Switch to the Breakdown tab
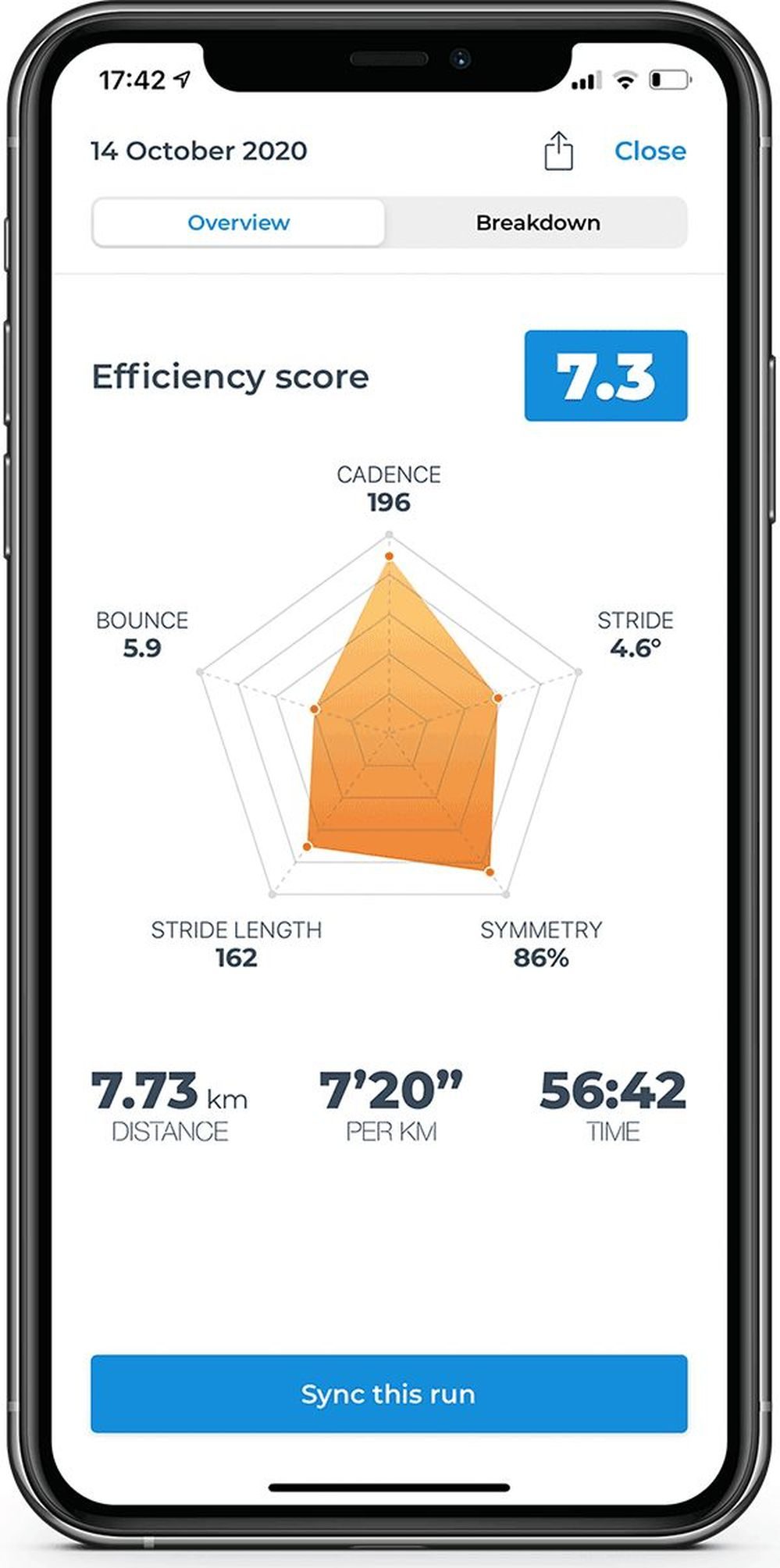 pyautogui.click(x=537, y=222)
